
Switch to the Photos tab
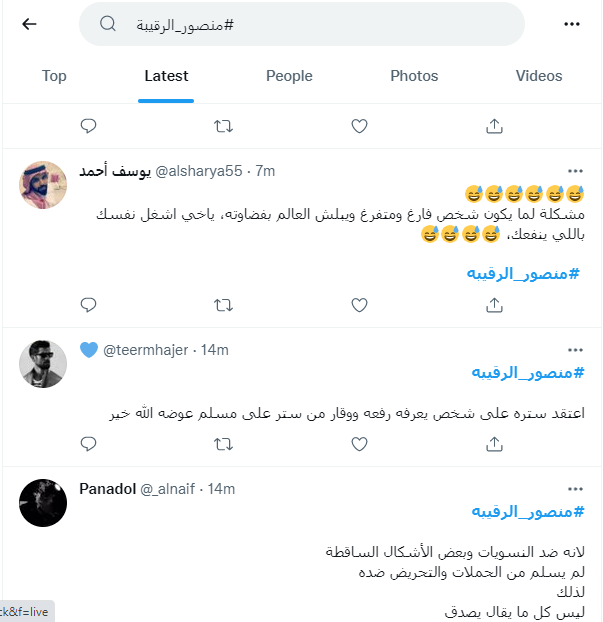[414, 76]
